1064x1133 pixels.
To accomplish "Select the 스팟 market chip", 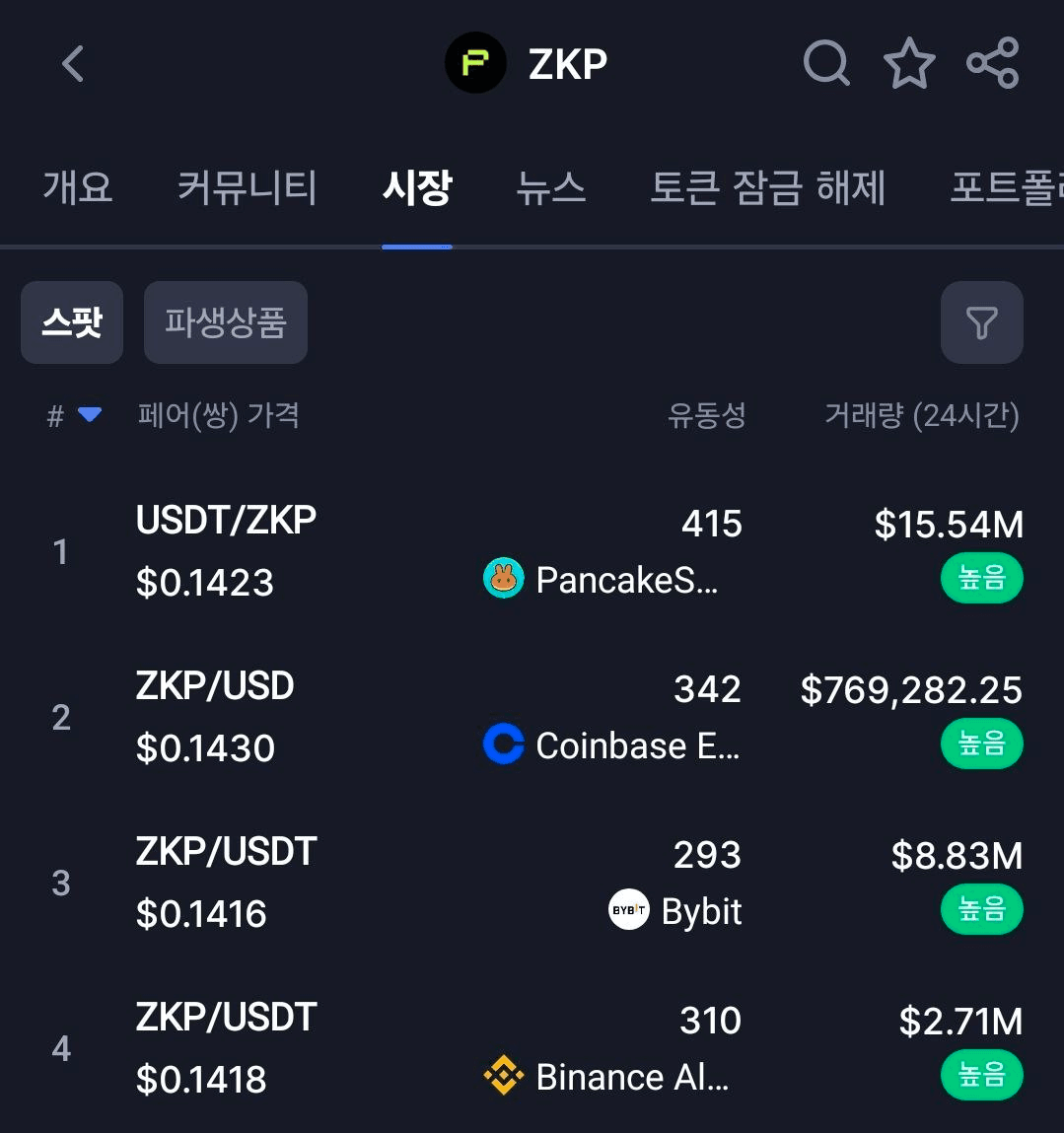I will (x=72, y=322).
